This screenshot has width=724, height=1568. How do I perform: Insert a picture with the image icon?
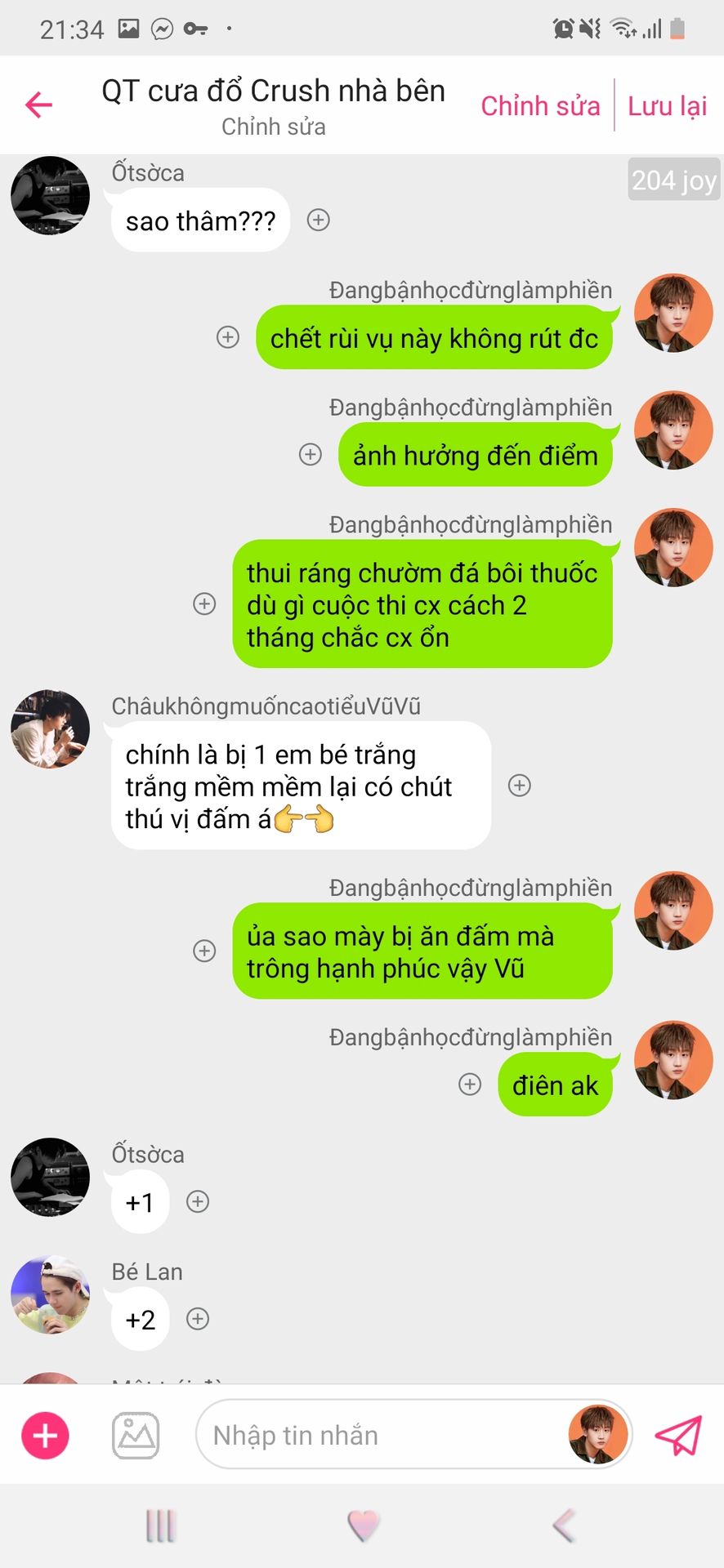click(136, 1435)
